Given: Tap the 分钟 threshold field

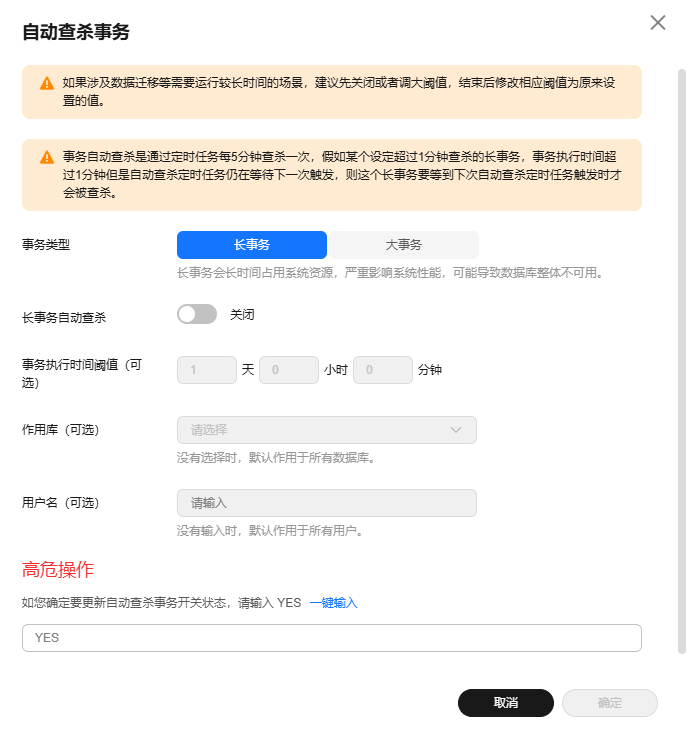Looking at the screenshot, I should [383, 370].
